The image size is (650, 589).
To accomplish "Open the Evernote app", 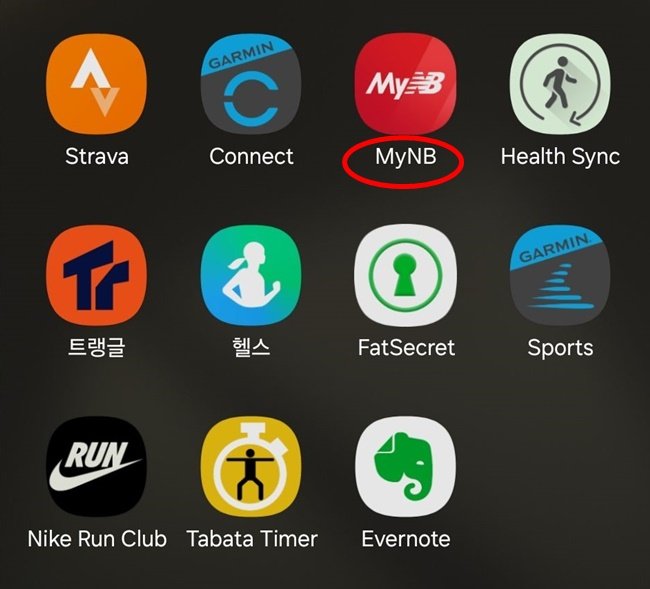I will point(405,467).
